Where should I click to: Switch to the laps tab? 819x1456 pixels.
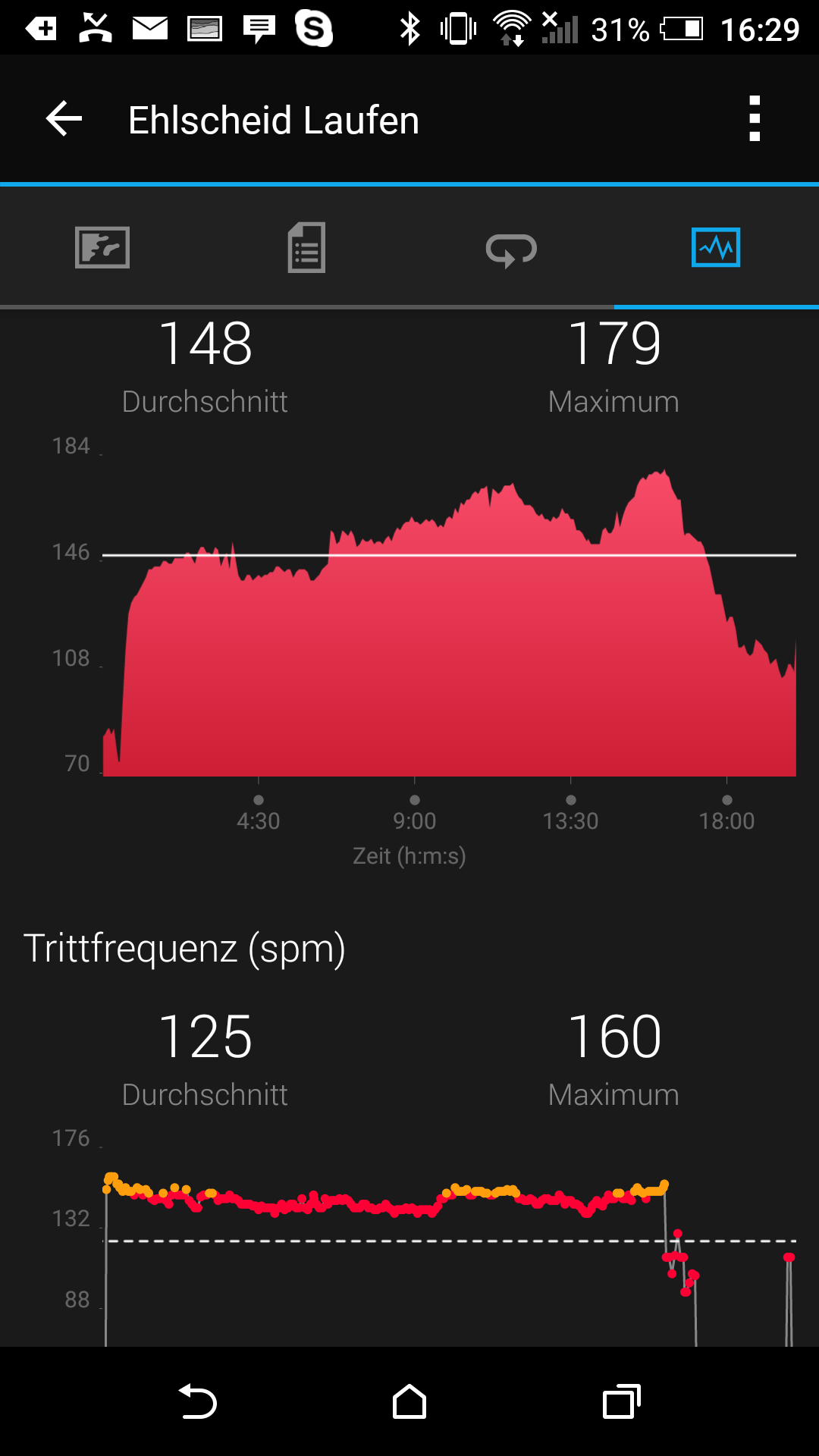point(511,249)
